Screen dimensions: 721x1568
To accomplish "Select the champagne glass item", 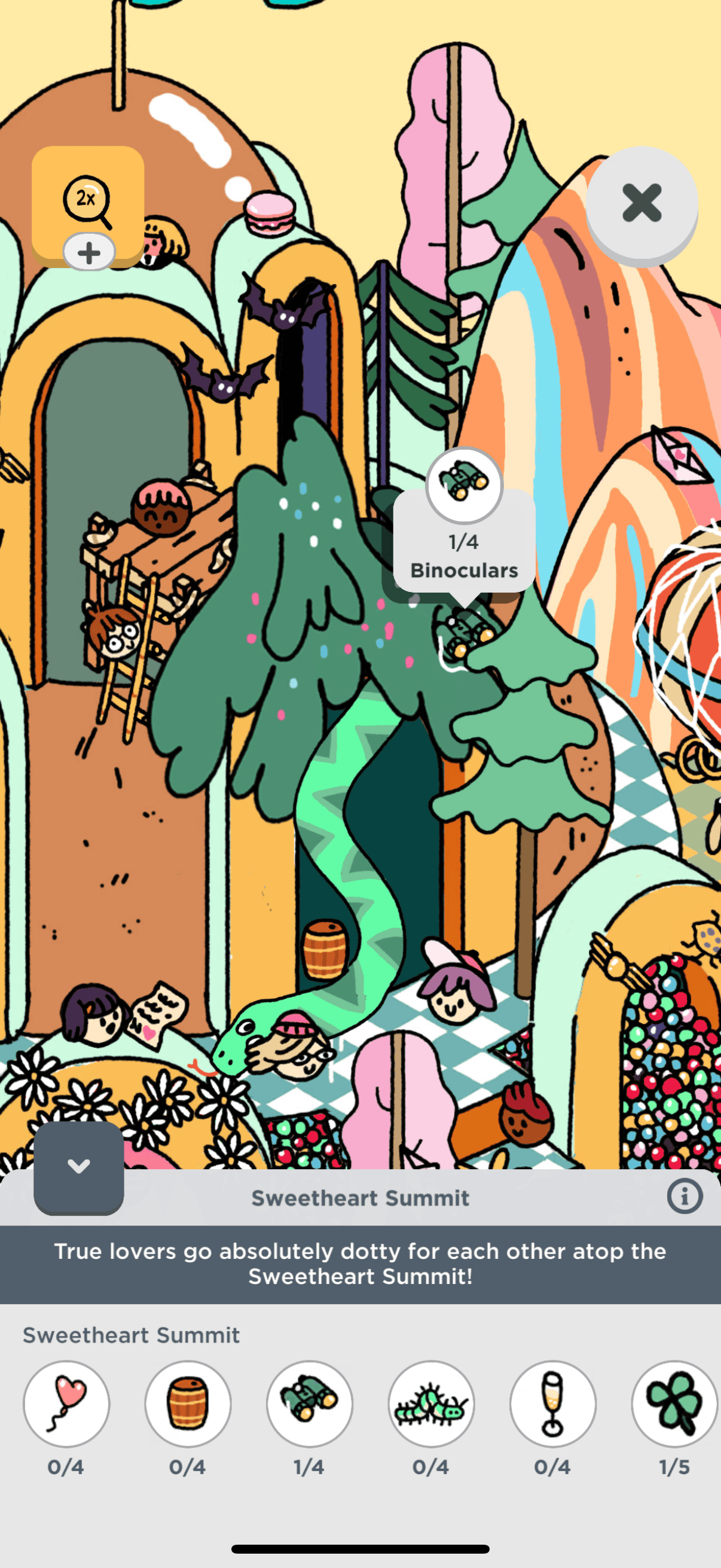I will 553,1403.
